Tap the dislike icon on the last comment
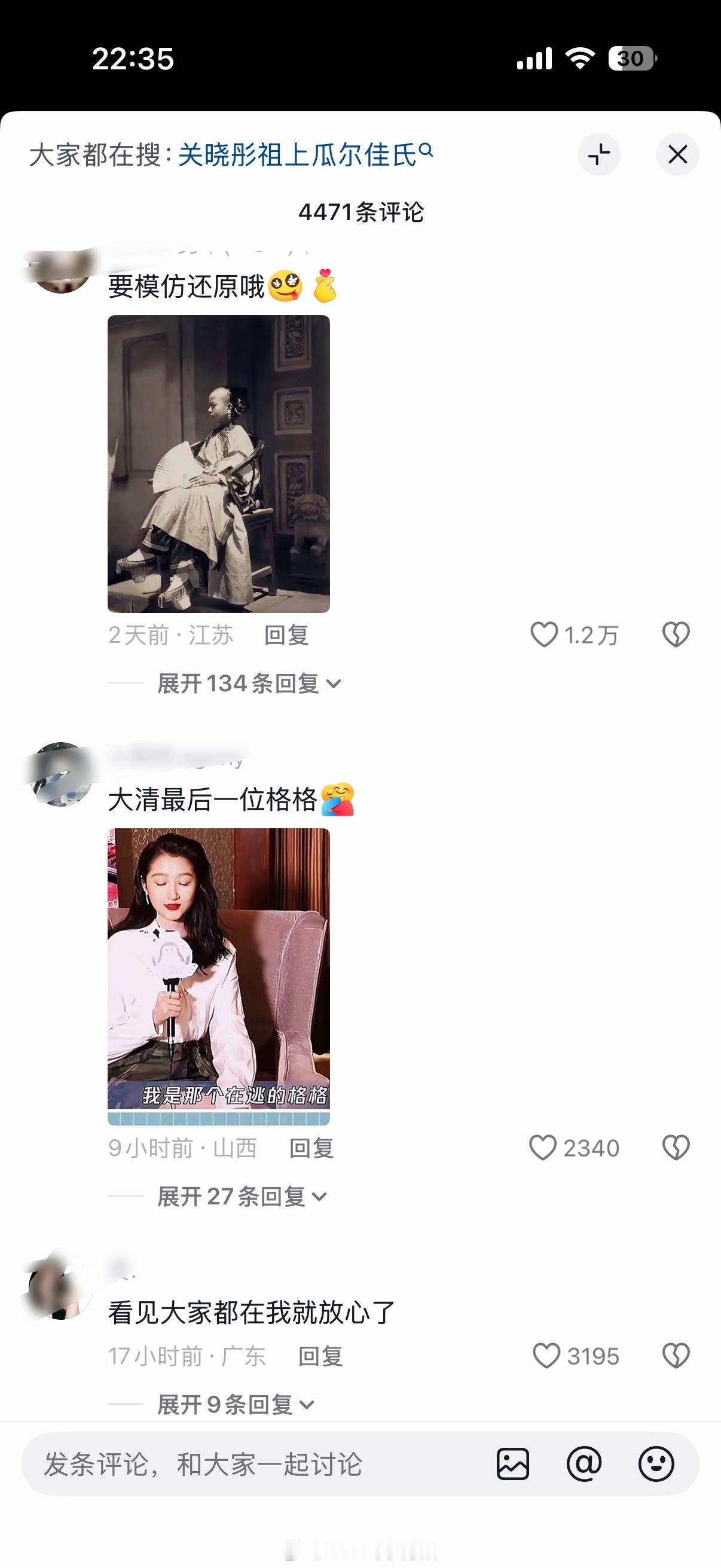The height and width of the screenshot is (1568, 721). [676, 1356]
